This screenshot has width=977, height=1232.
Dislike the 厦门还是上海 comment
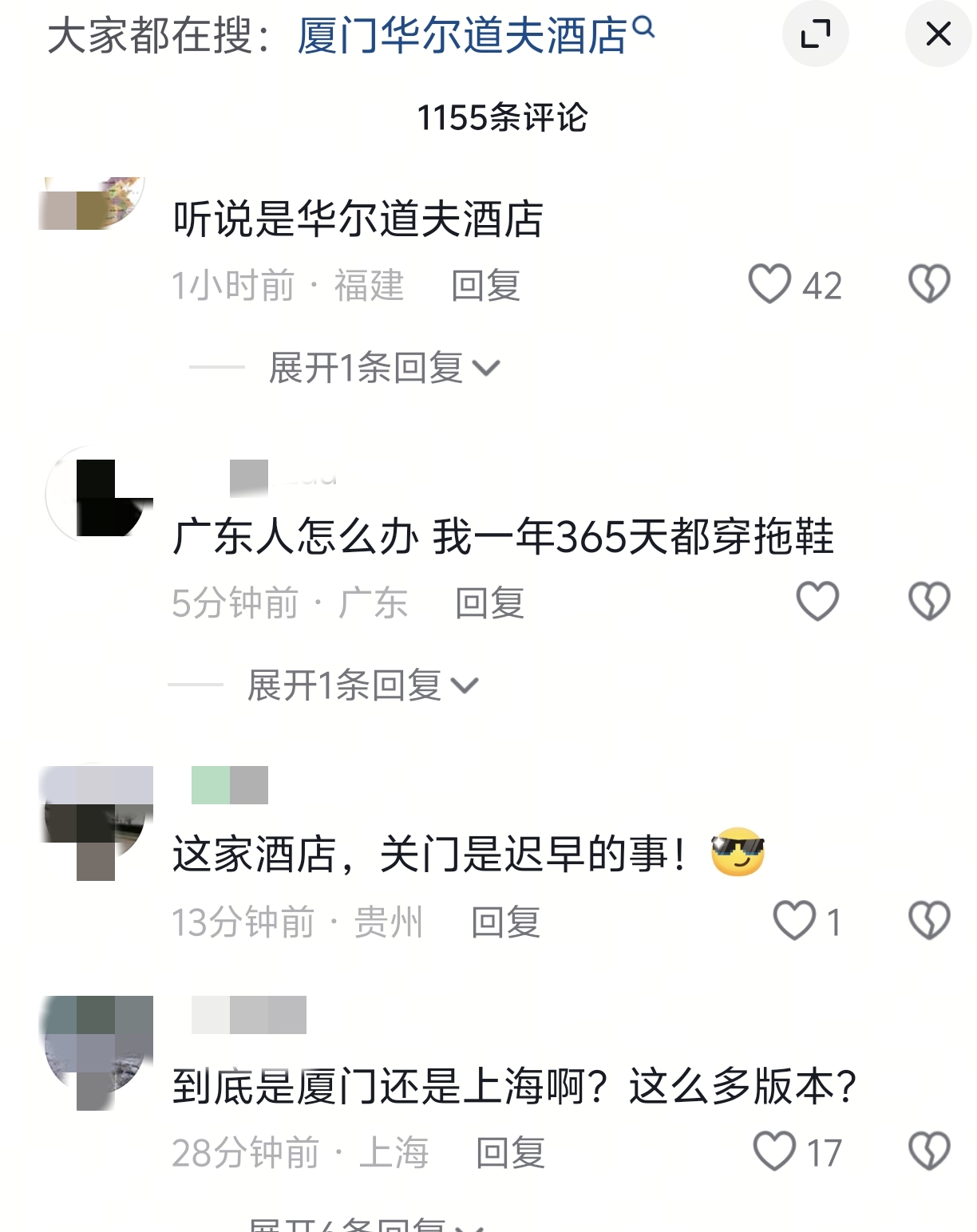(929, 1151)
